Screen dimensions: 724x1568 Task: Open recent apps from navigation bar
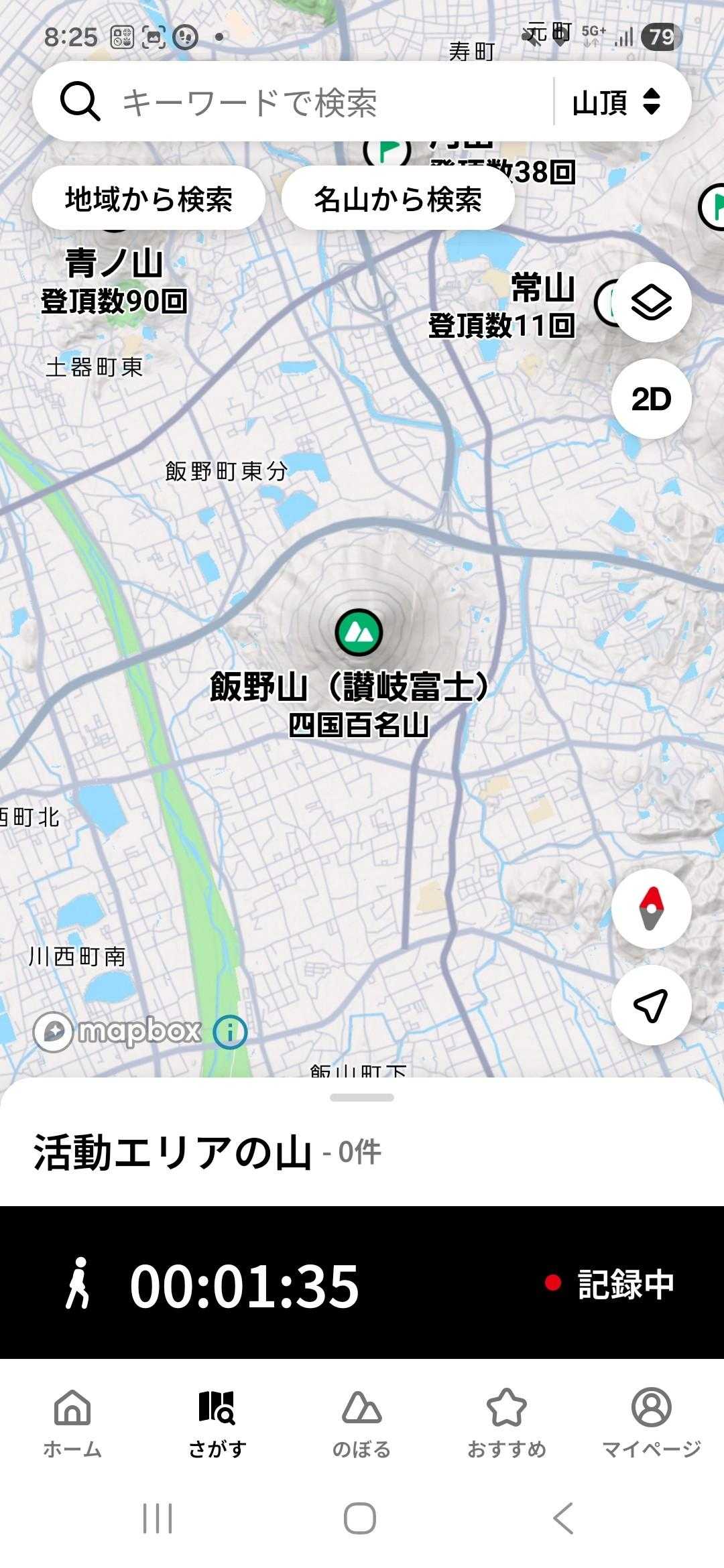158,1518
